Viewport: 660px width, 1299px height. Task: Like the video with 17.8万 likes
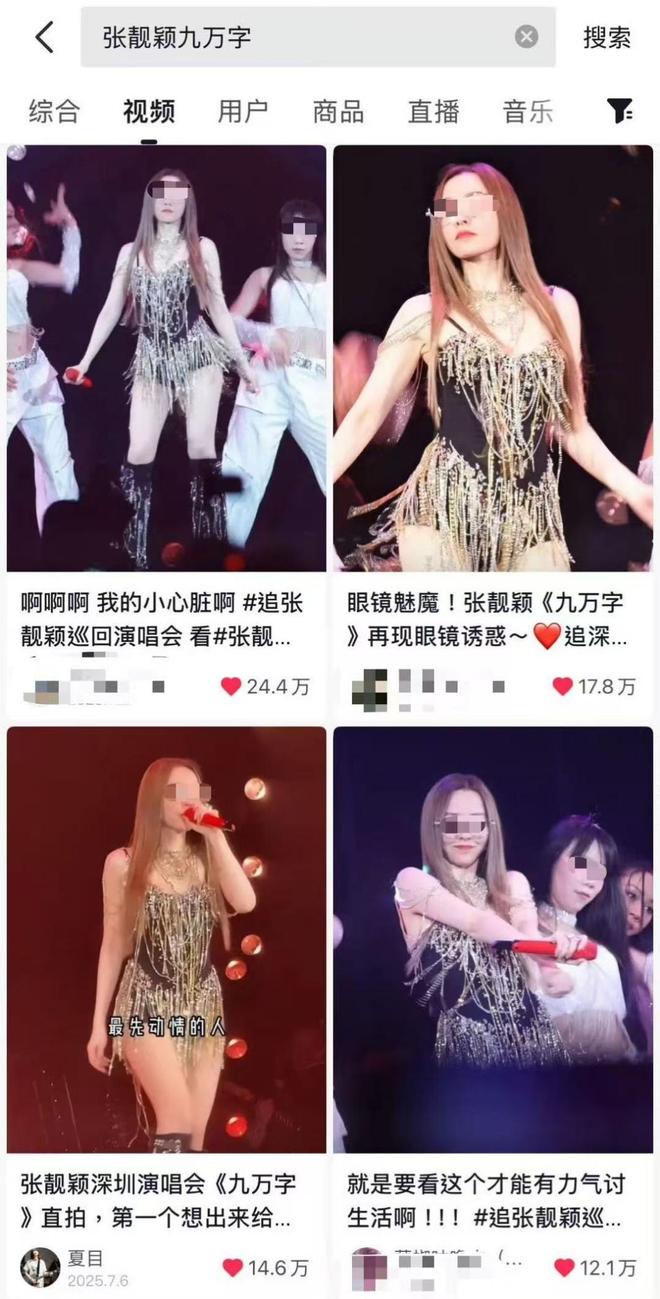click(563, 686)
